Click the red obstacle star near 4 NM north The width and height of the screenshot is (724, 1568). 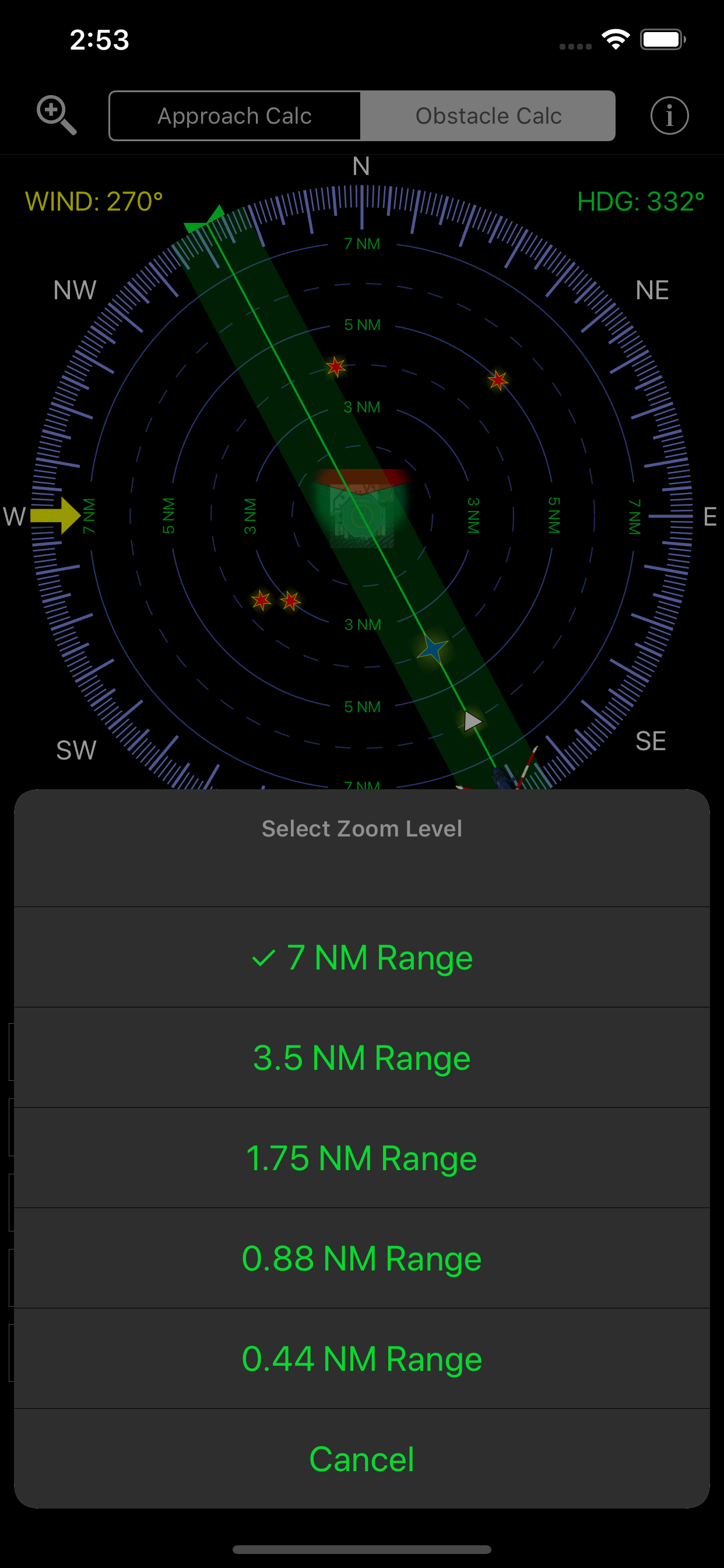click(x=336, y=367)
